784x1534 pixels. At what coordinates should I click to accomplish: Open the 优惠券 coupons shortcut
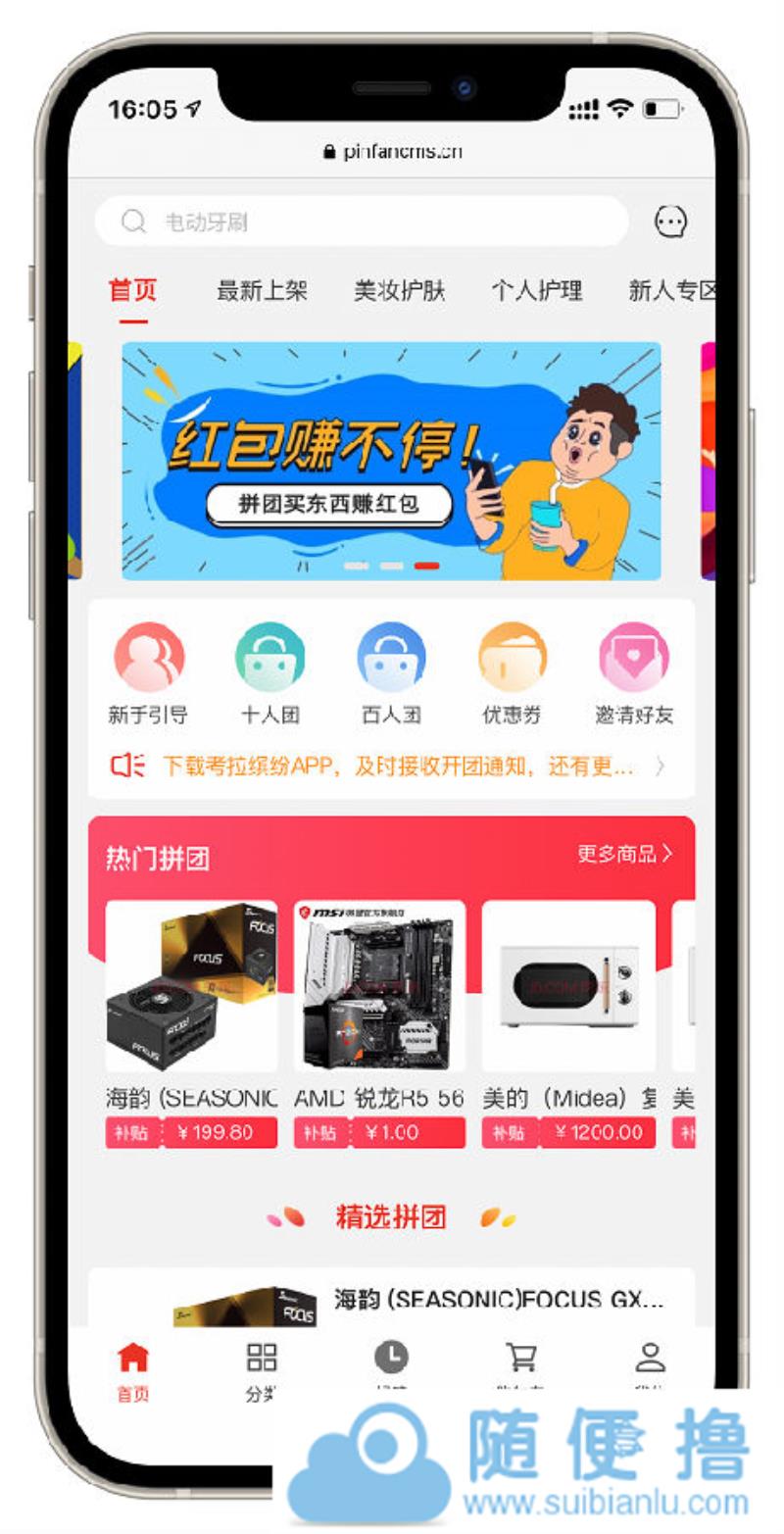513,673
